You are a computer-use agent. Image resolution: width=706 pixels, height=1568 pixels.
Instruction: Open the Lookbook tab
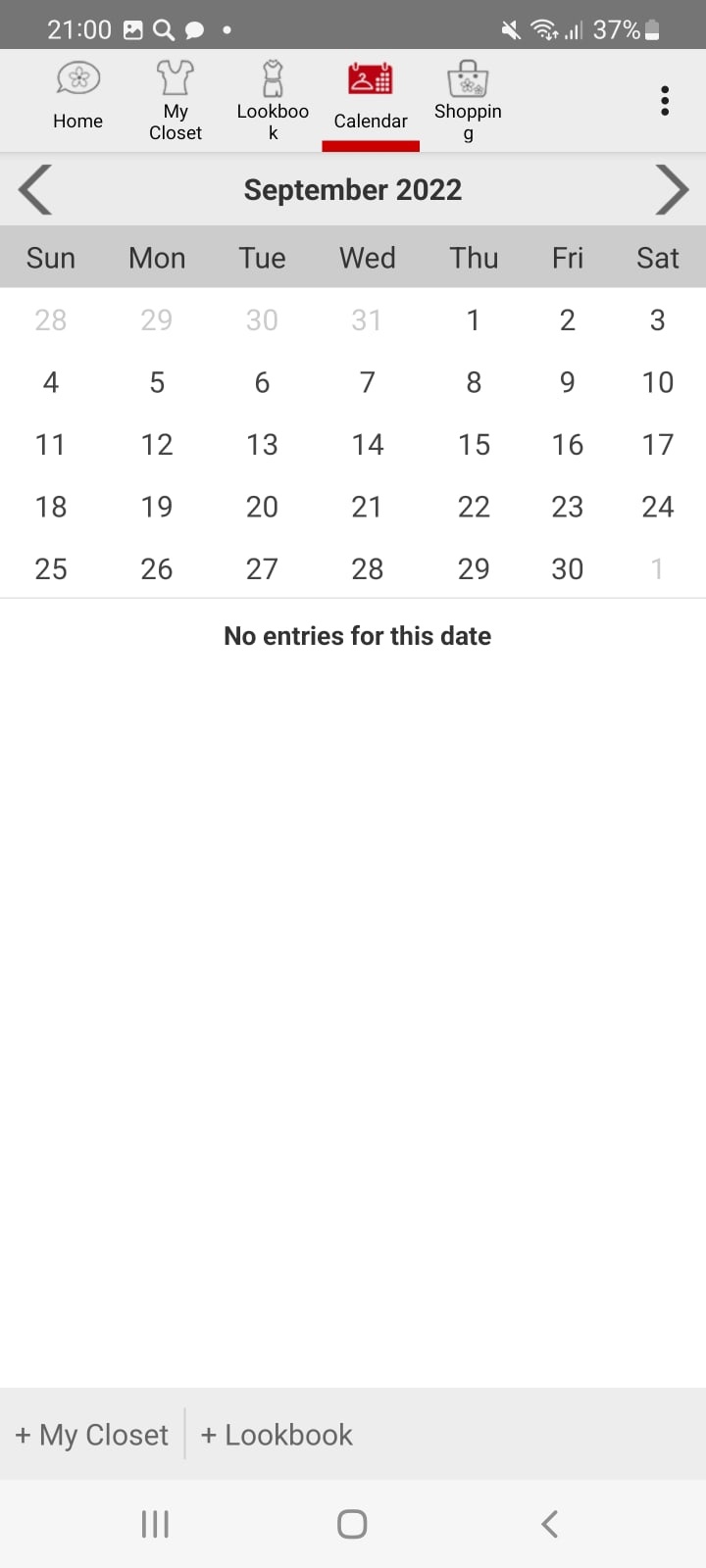(273, 98)
